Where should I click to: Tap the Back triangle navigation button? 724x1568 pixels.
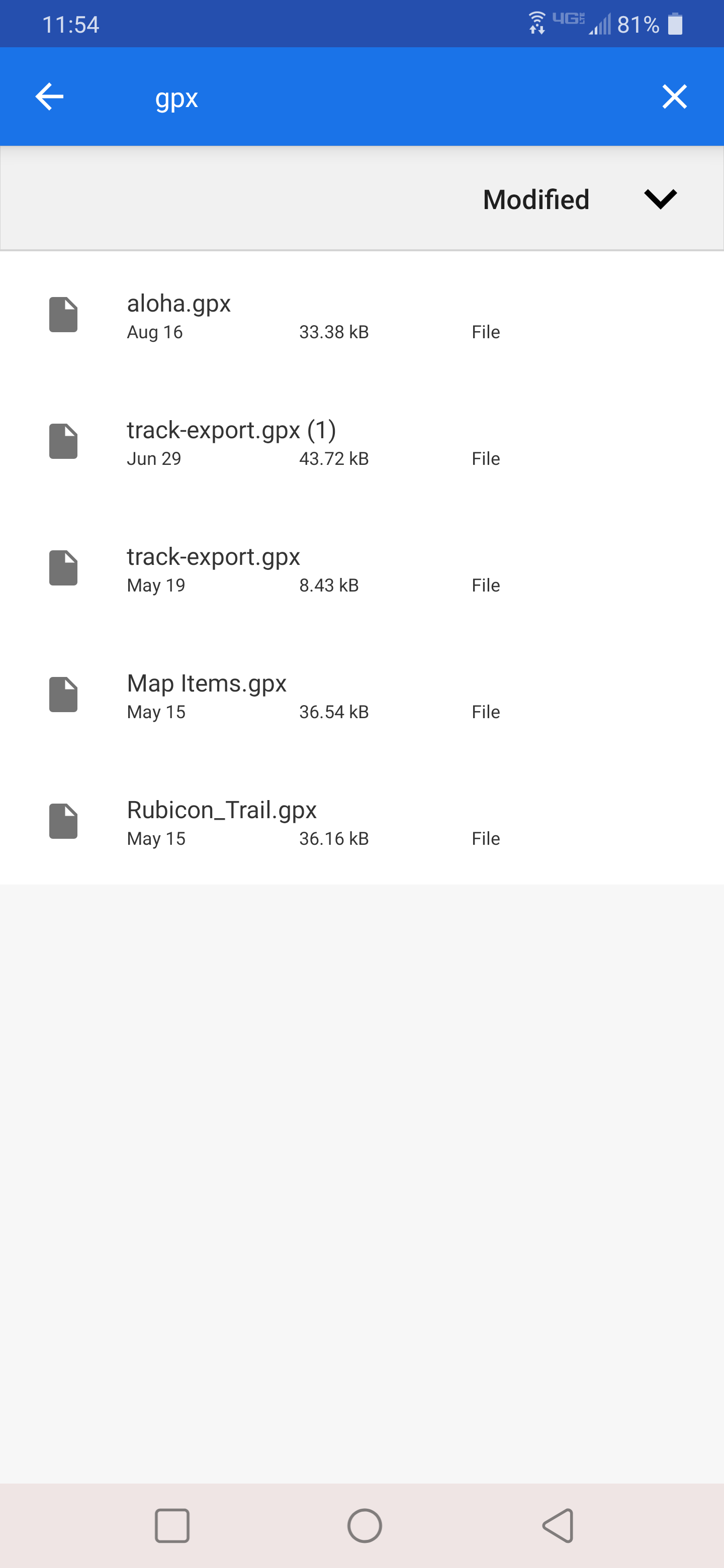pyautogui.click(x=558, y=1525)
